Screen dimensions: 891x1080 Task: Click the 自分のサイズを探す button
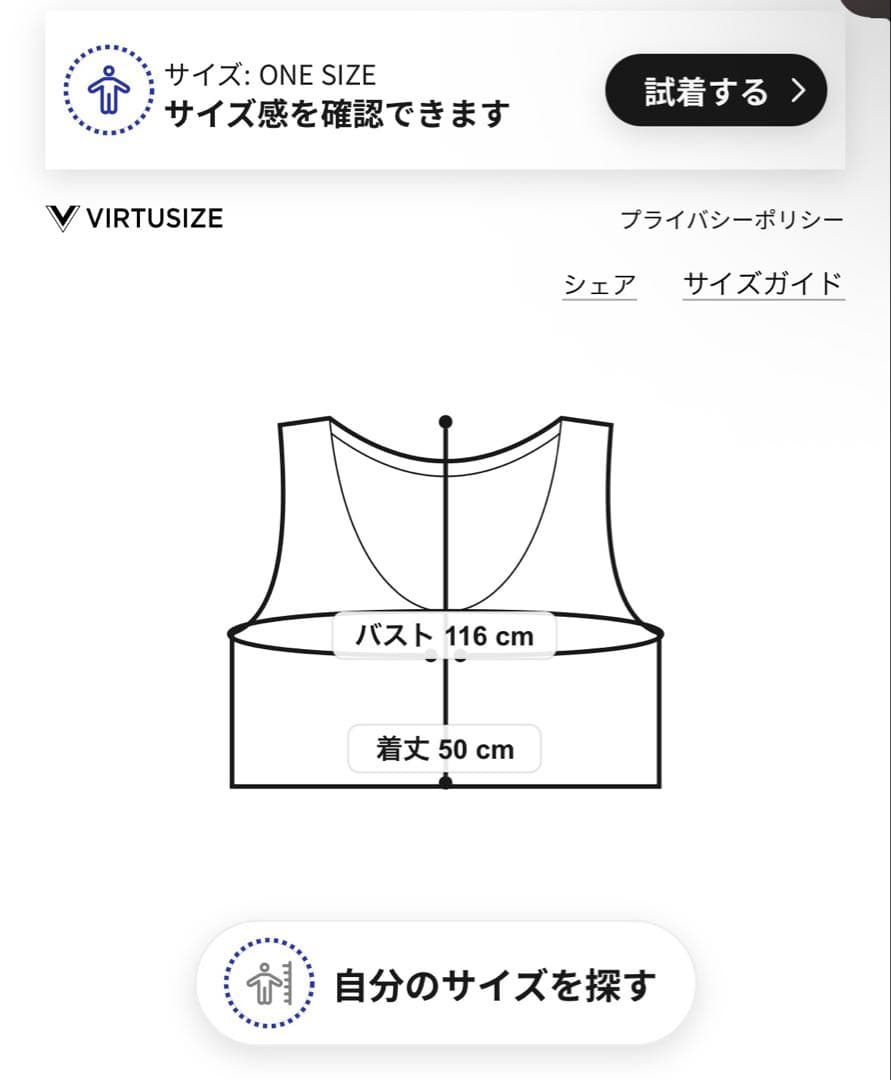446,983
